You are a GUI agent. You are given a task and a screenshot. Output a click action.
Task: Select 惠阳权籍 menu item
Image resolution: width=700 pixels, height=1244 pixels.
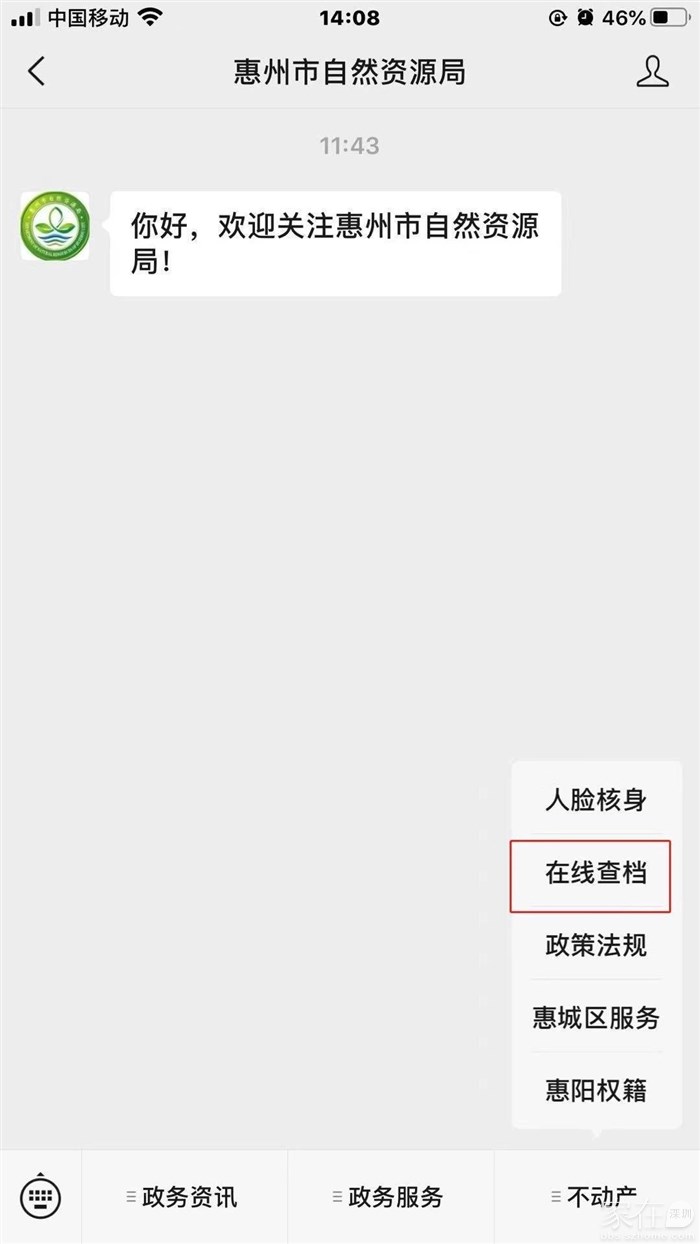coord(596,1090)
